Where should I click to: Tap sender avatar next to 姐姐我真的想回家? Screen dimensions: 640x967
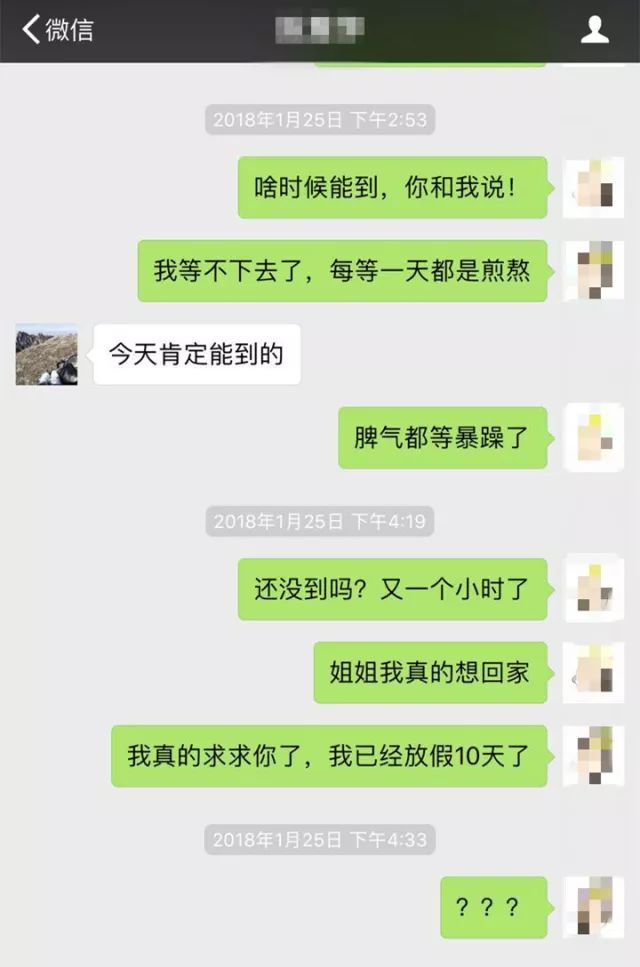[x=594, y=672]
